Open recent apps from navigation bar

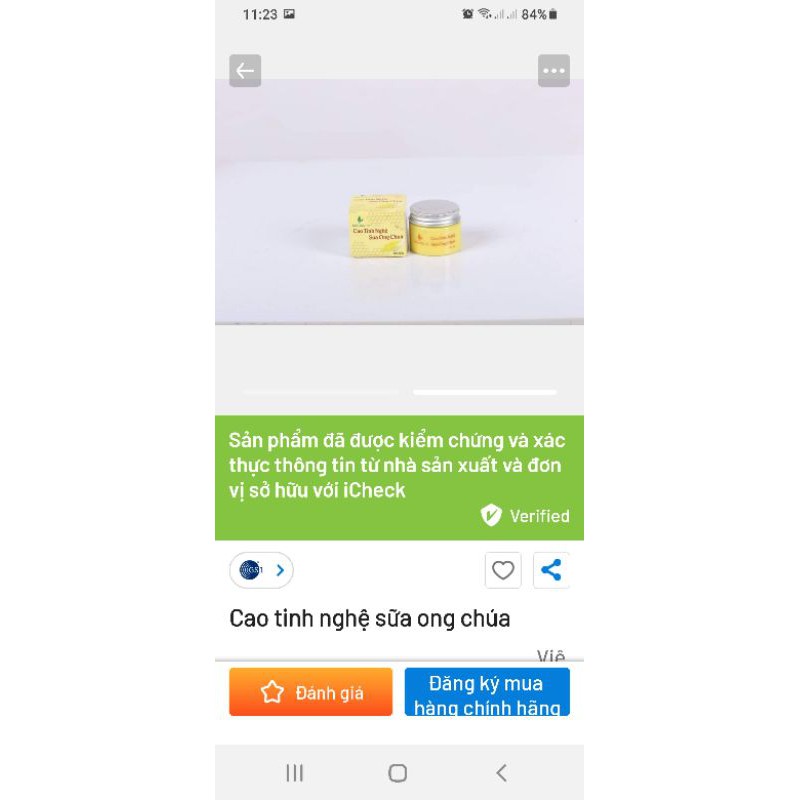[294, 772]
